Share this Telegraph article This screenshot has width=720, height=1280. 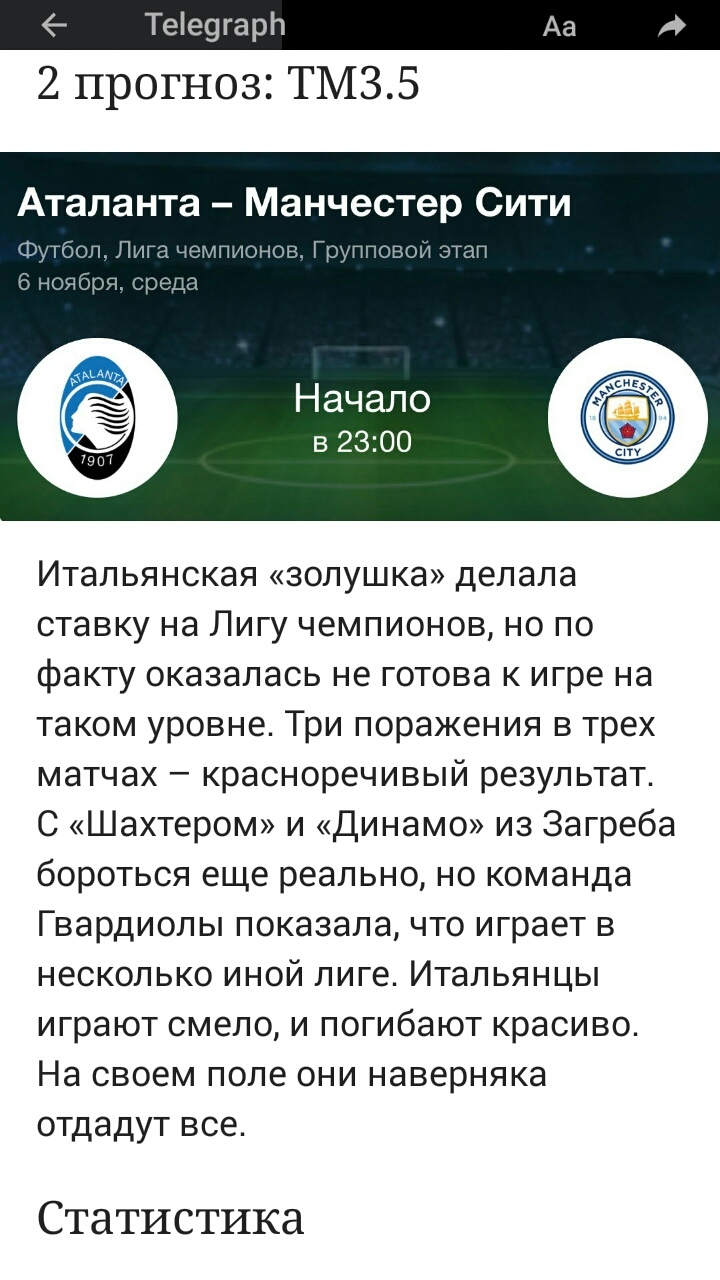672,26
